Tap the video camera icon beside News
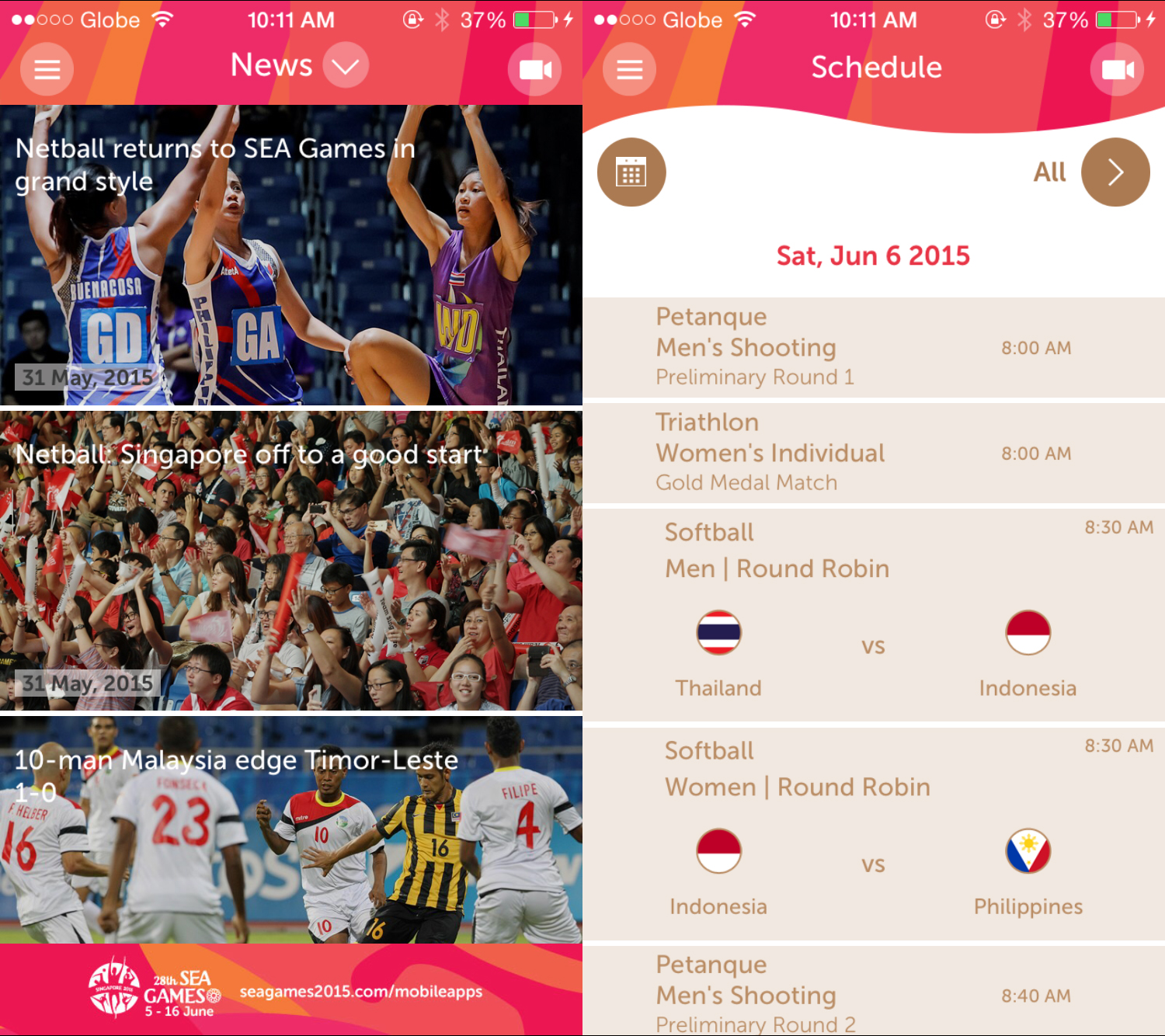The height and width of the screenshot is (1036, 1165). [535, 69]
